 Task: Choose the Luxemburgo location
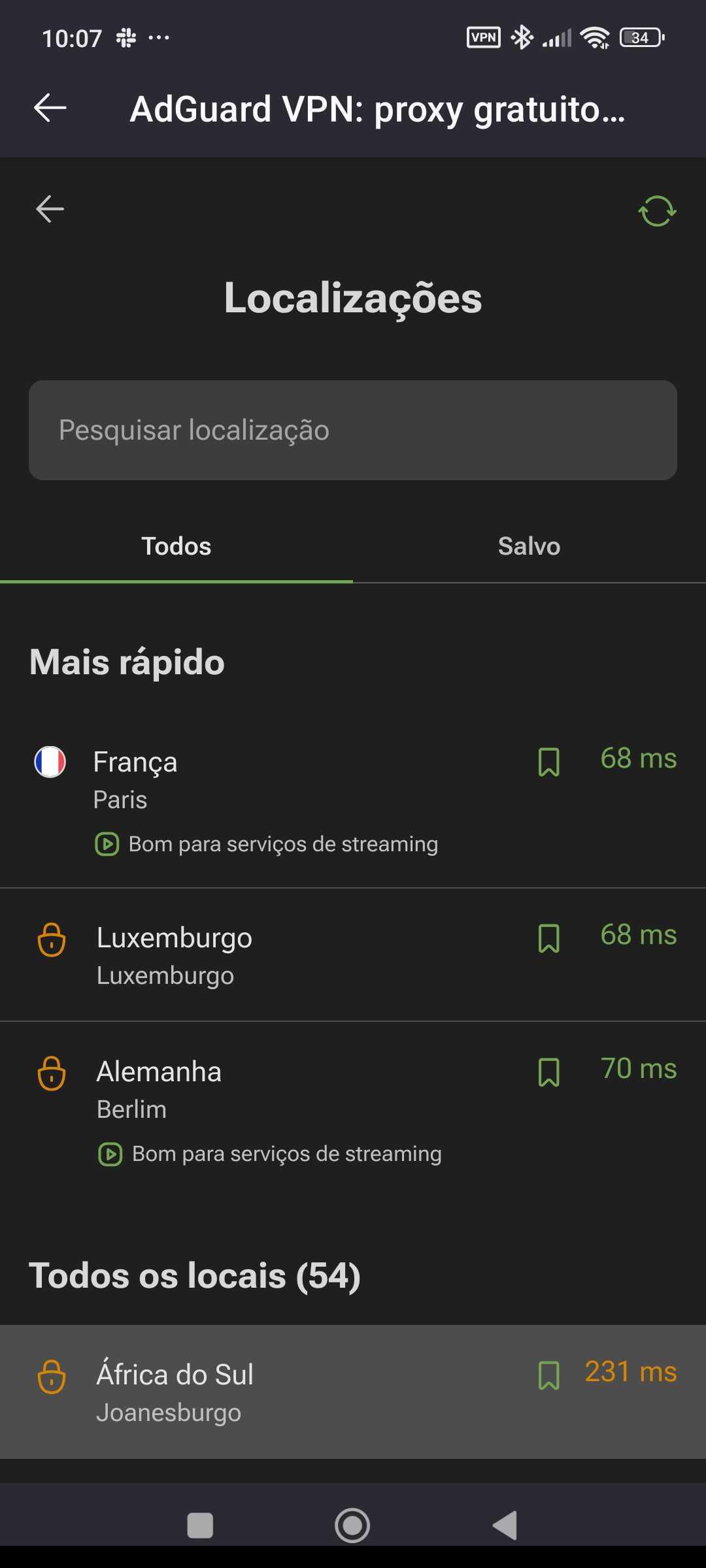(x=261, y=955)
